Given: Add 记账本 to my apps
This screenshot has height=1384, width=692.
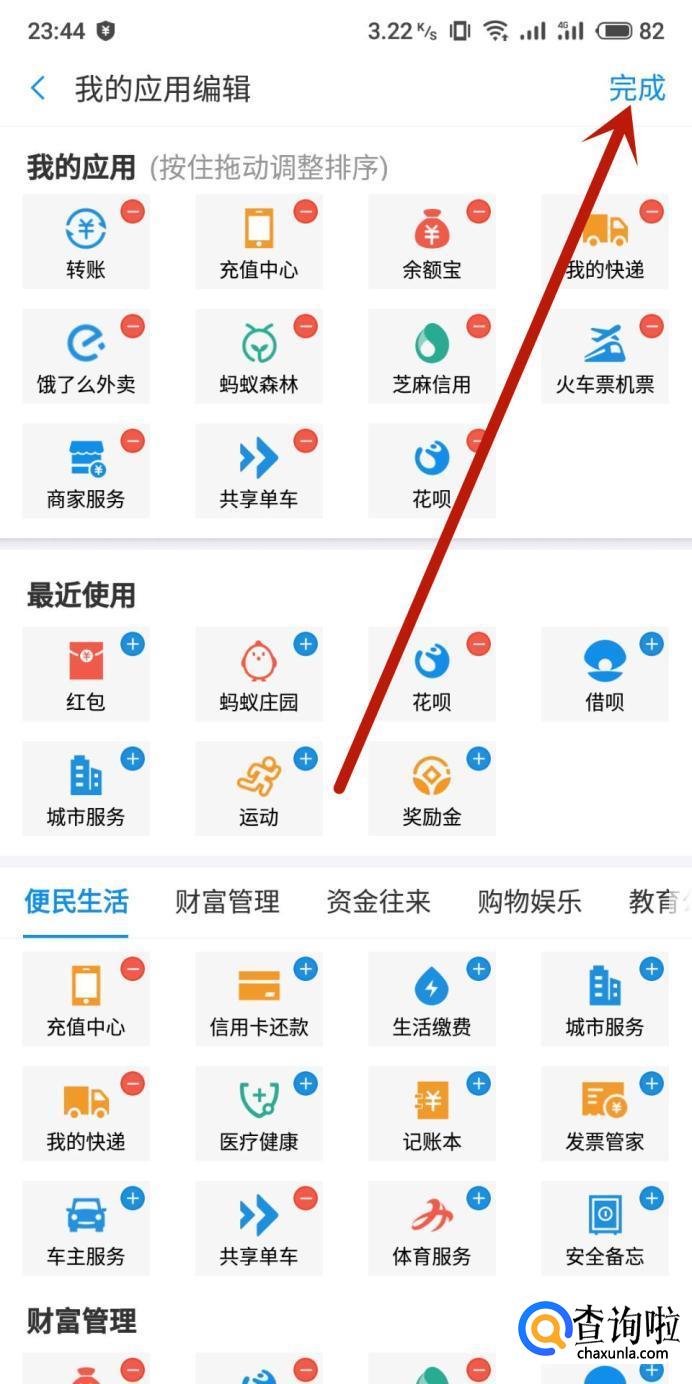Looking at the screenshot, I should [479, 1084].
